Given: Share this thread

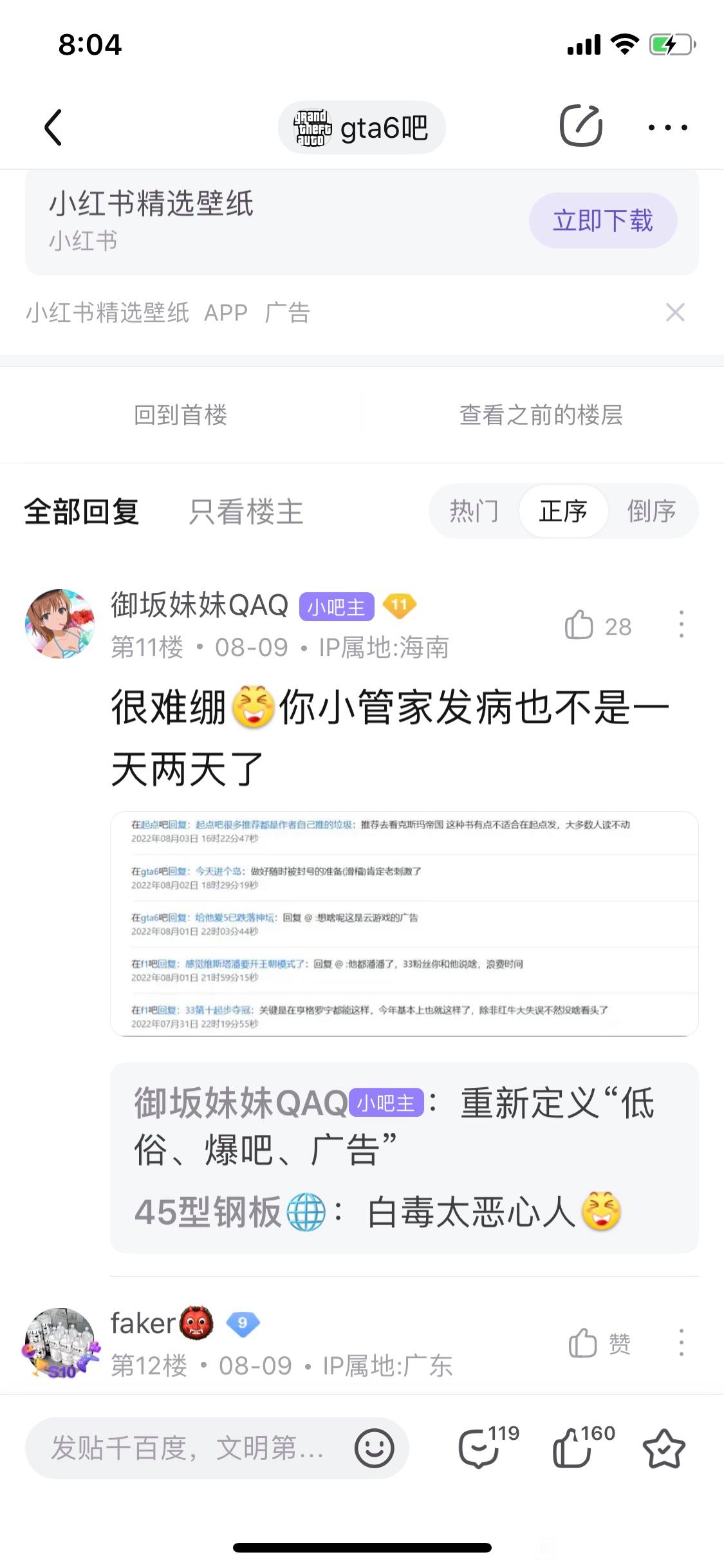Looking at the screenshot, I should pos(580,126).
